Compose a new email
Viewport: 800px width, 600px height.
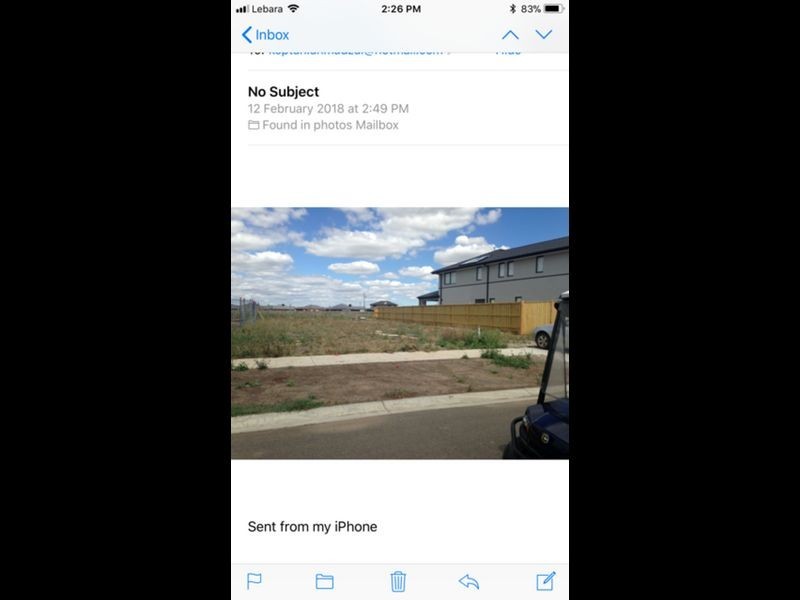coord(545,581)
